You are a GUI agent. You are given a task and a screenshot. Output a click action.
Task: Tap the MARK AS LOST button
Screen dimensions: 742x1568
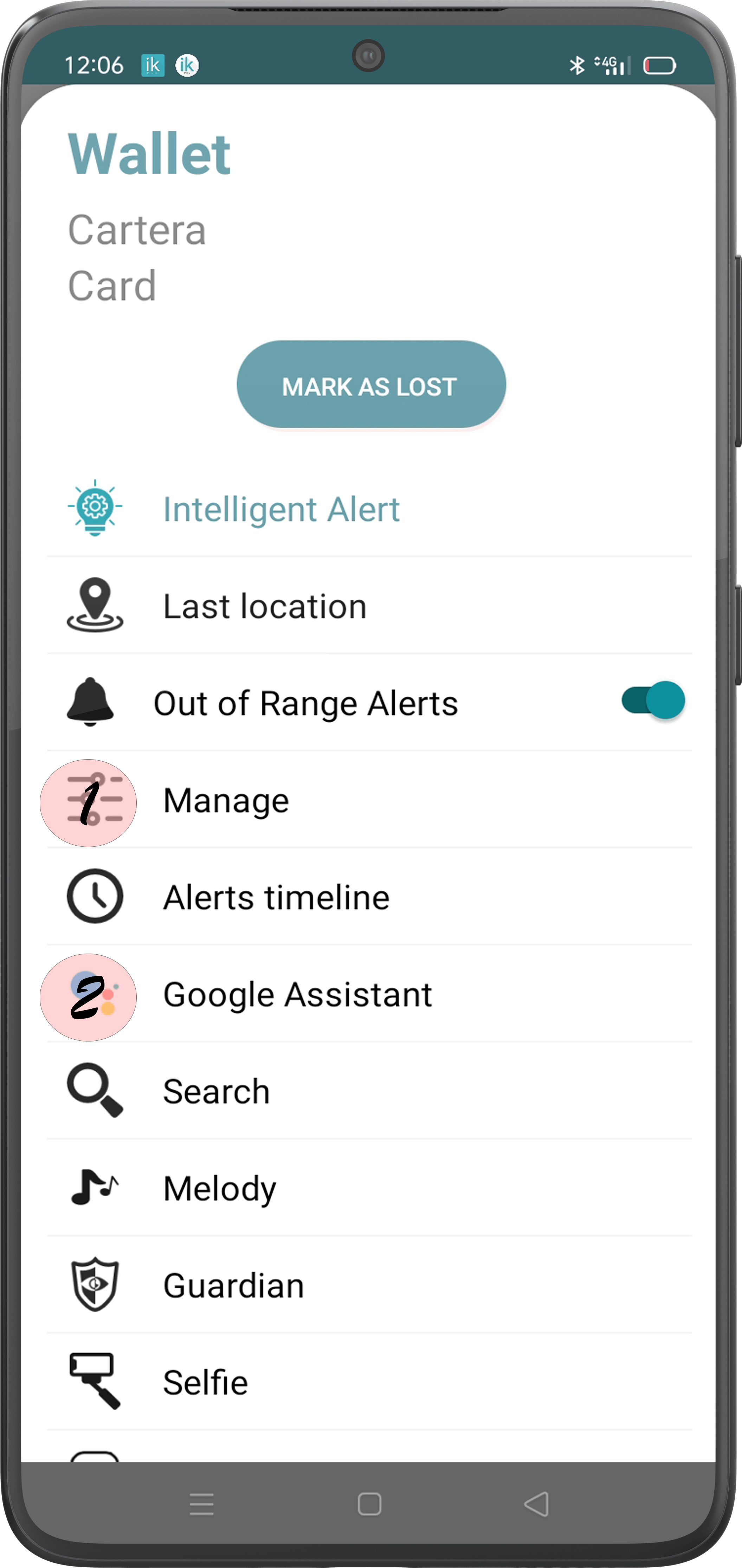371,384
